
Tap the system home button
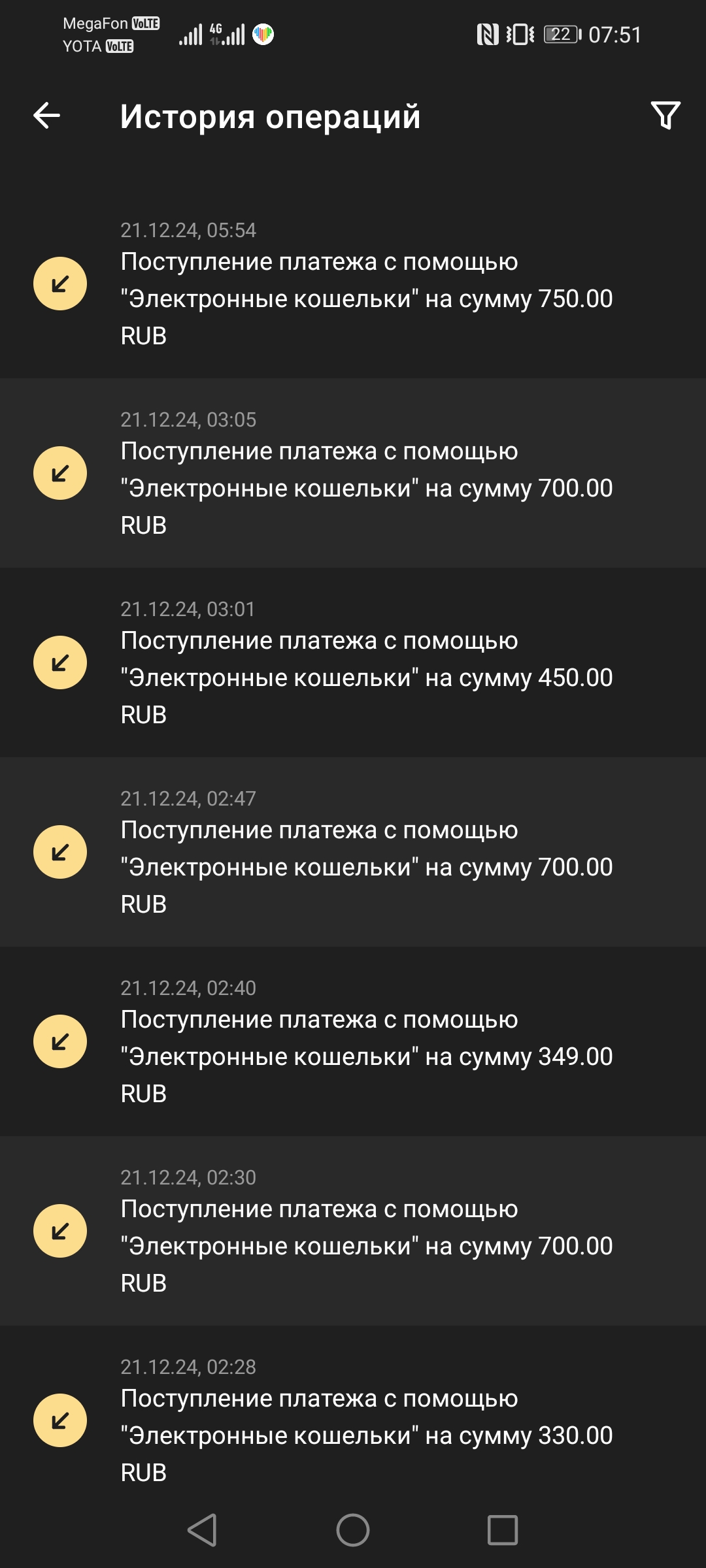(x=353, y=1530)
